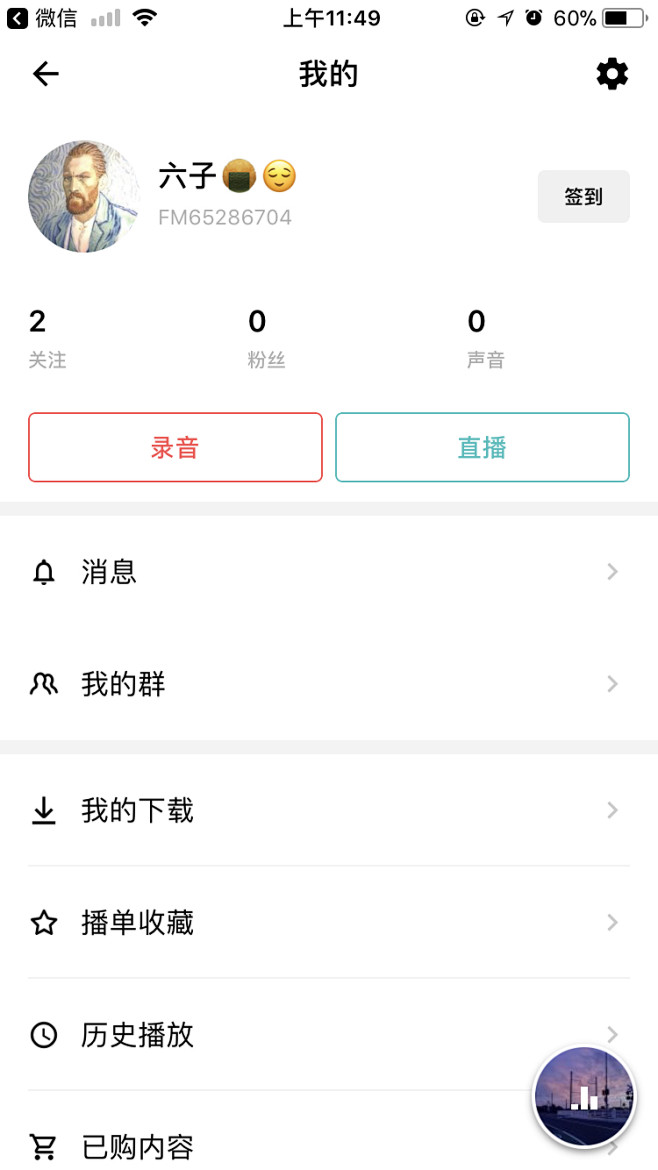View the 声音 sounds count
The width and height of the screenshot is (658, 1170).
click(486, 339)
